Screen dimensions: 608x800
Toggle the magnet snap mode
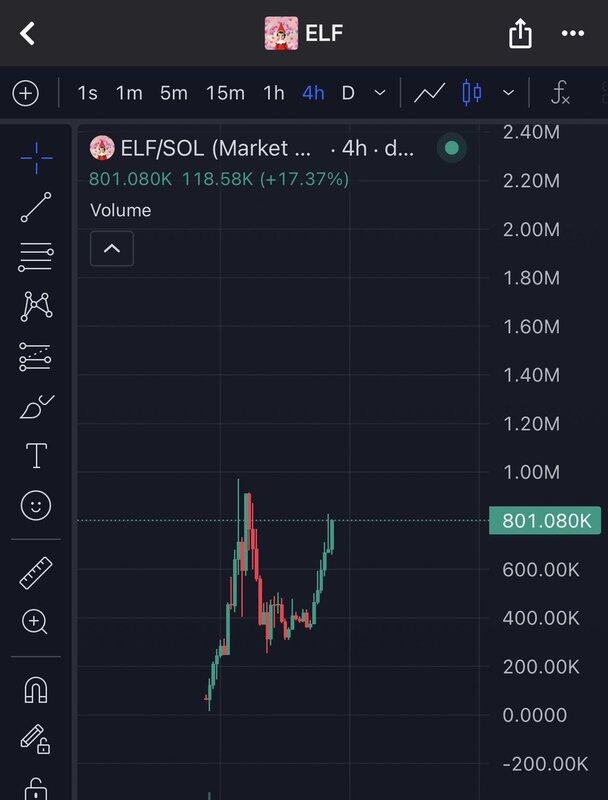36,690
